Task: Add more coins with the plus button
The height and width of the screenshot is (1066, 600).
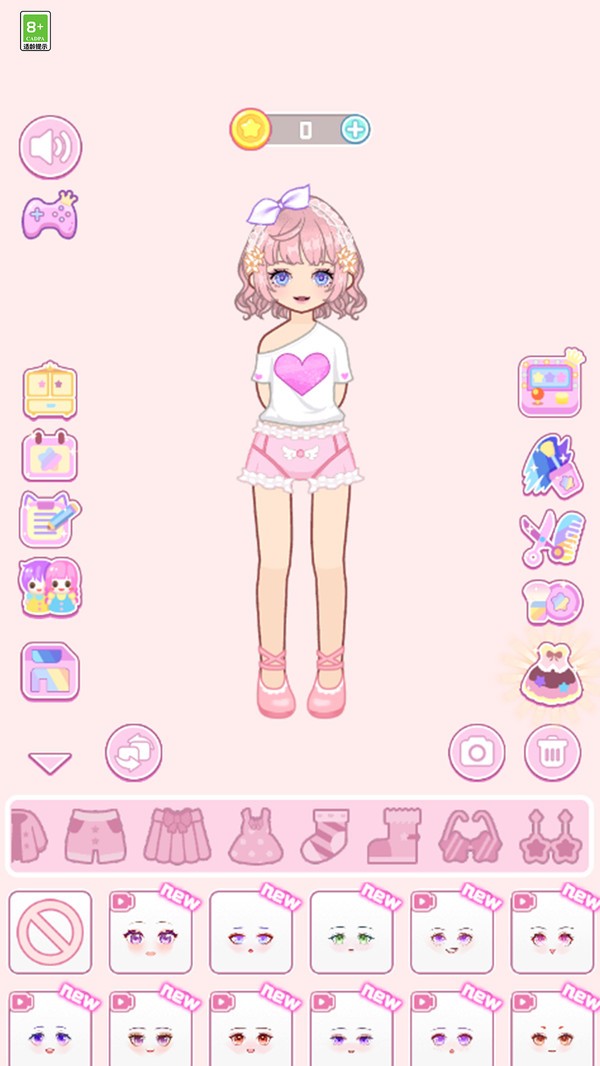Action: click(x=355, y=129)
